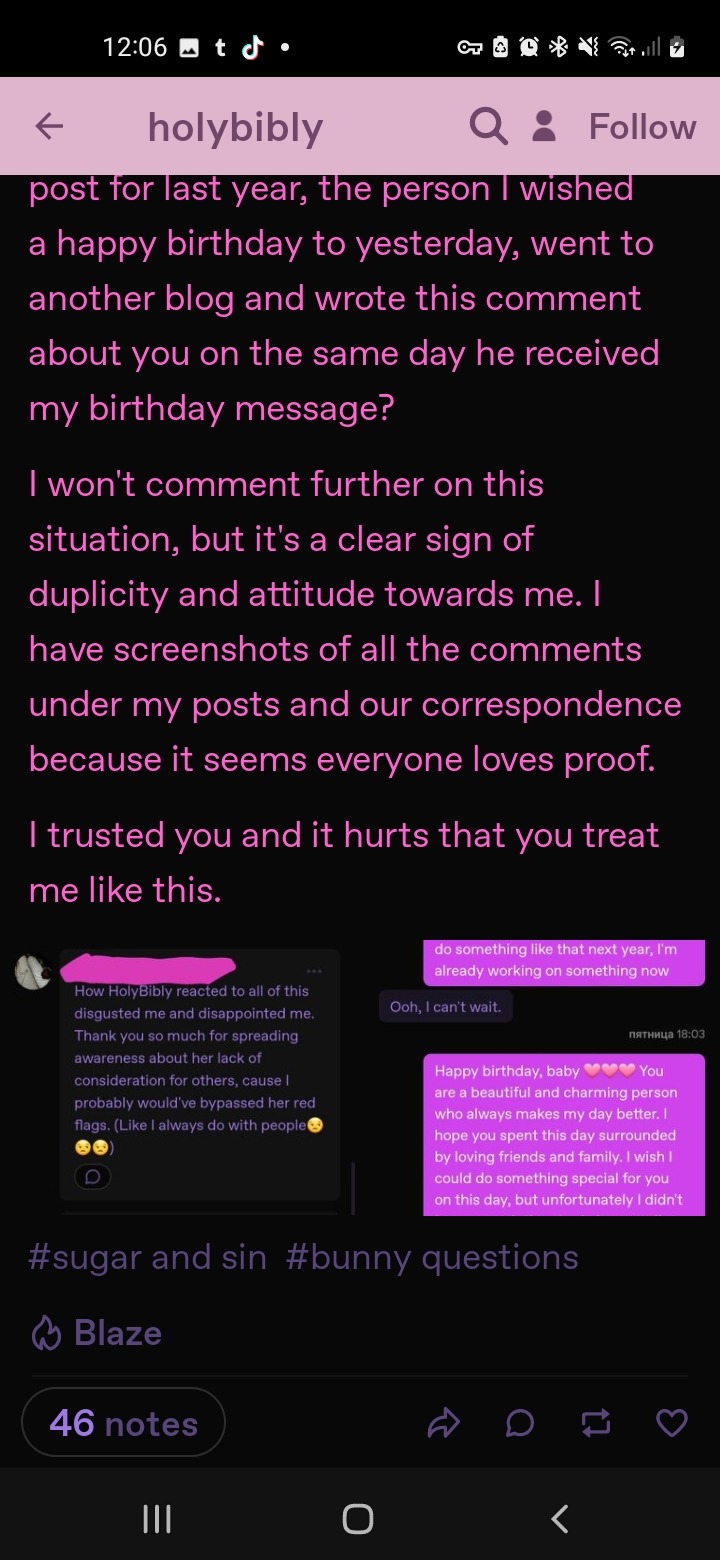The image size is (720, 1560).
Task: Share this post
Action: pyautogui.click(x=443, y=1423)
